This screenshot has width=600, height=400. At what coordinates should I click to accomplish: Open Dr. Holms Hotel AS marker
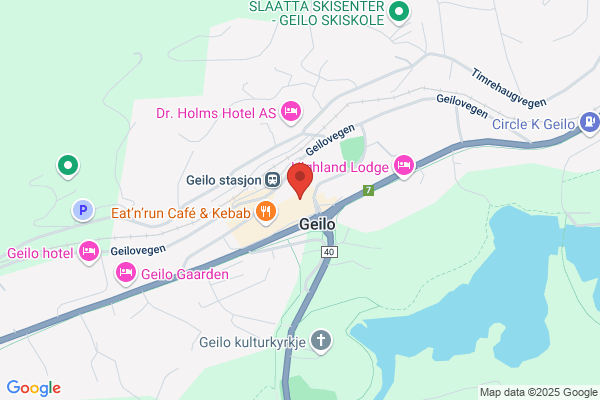click(291, 112)
